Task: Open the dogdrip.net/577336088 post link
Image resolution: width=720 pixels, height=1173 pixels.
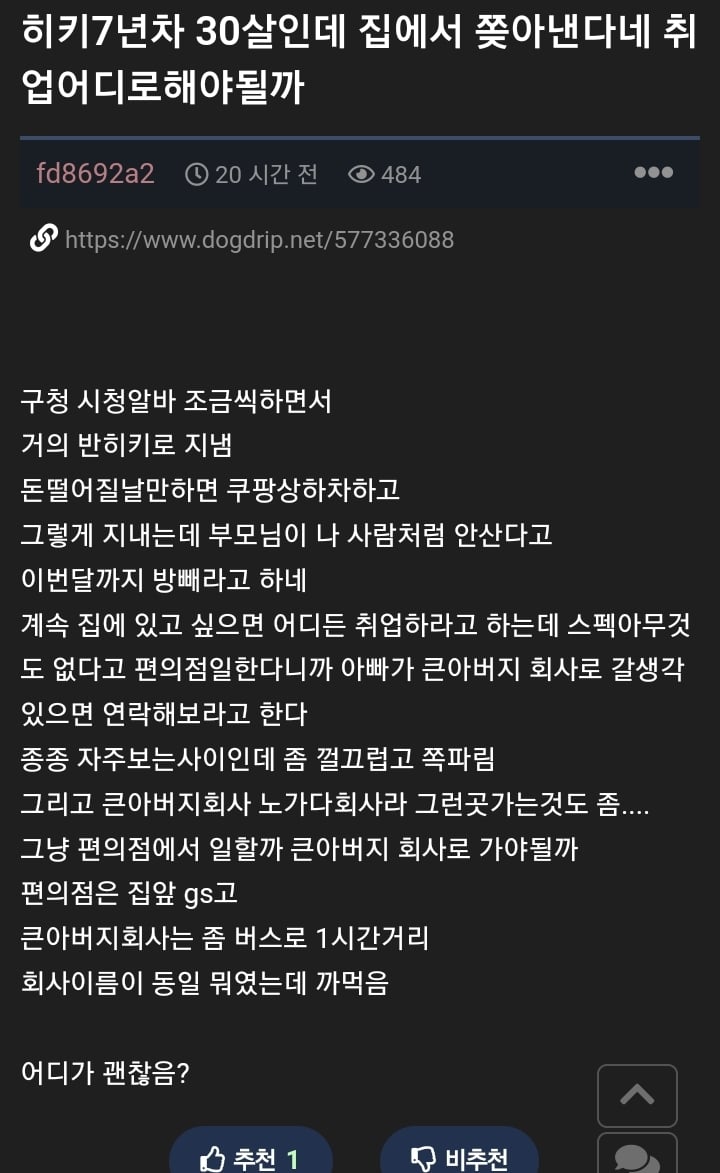Action: click(x=259, y=239)
